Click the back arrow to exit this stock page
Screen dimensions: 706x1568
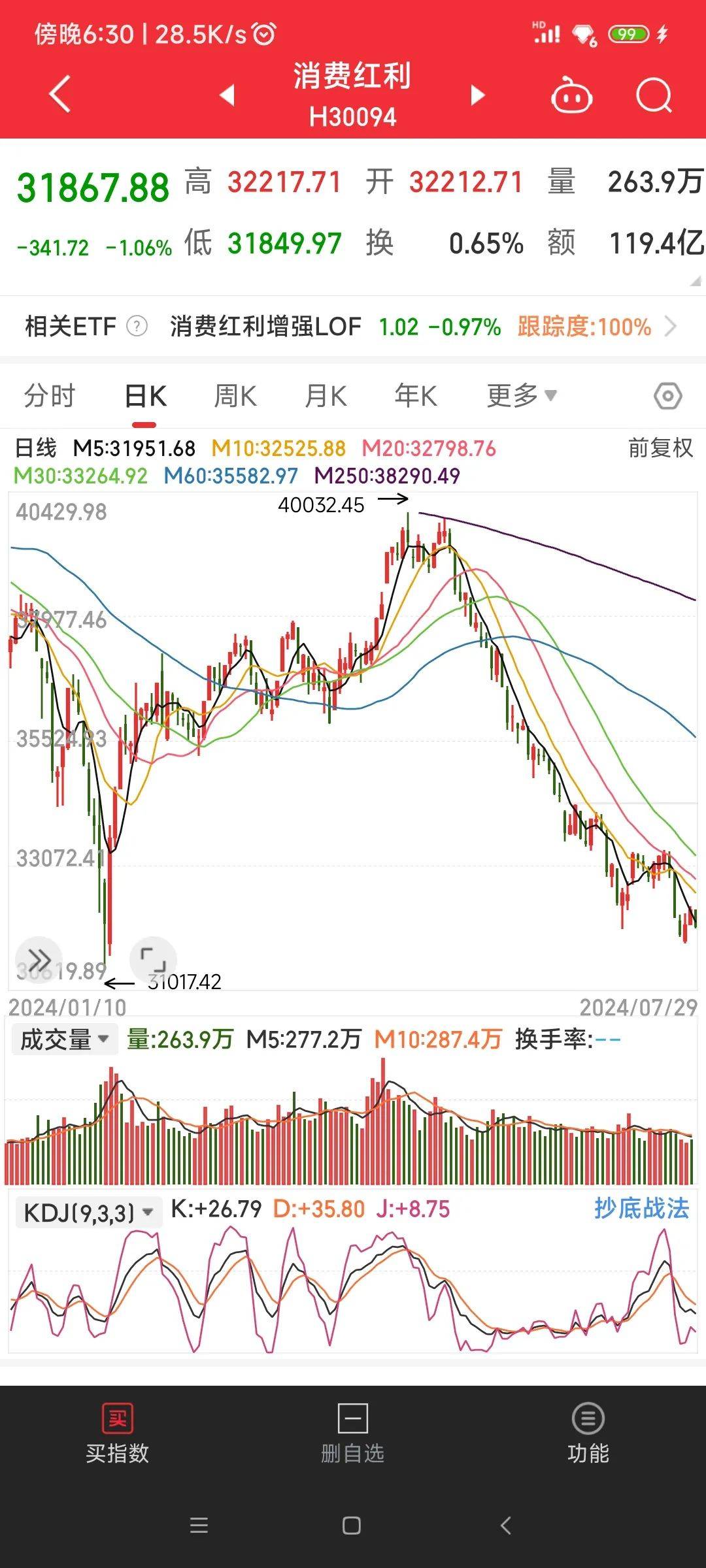(x=59, y=93)
